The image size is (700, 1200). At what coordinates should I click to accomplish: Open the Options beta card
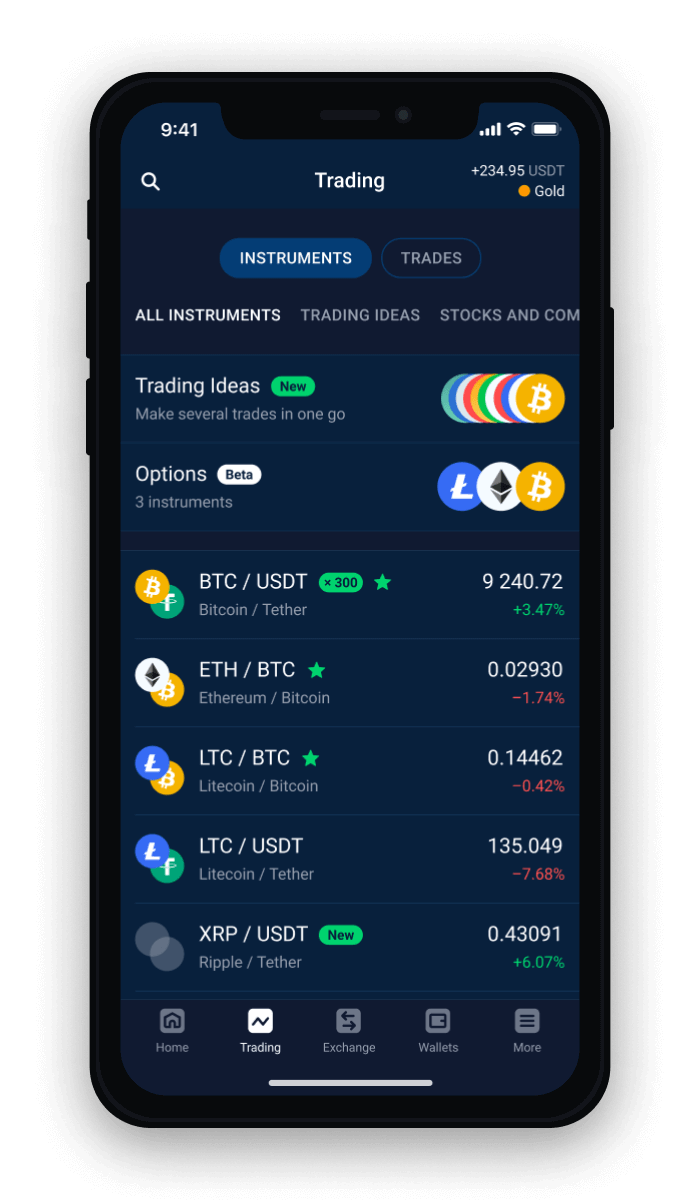(350, 487)
